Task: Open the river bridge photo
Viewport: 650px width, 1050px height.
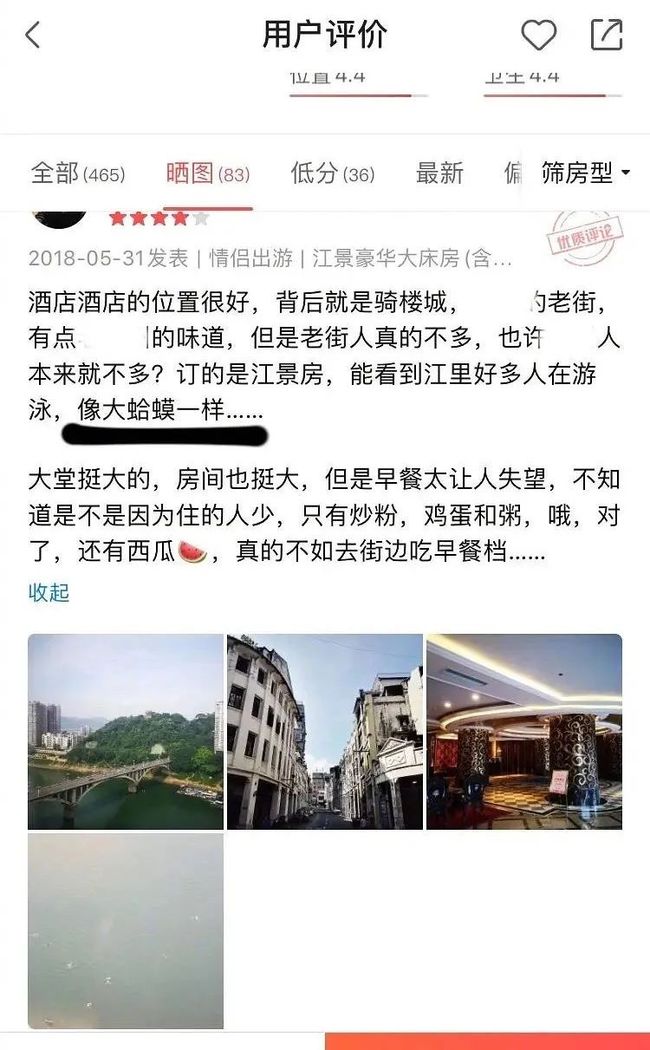Action: click(x=126, y=732)
